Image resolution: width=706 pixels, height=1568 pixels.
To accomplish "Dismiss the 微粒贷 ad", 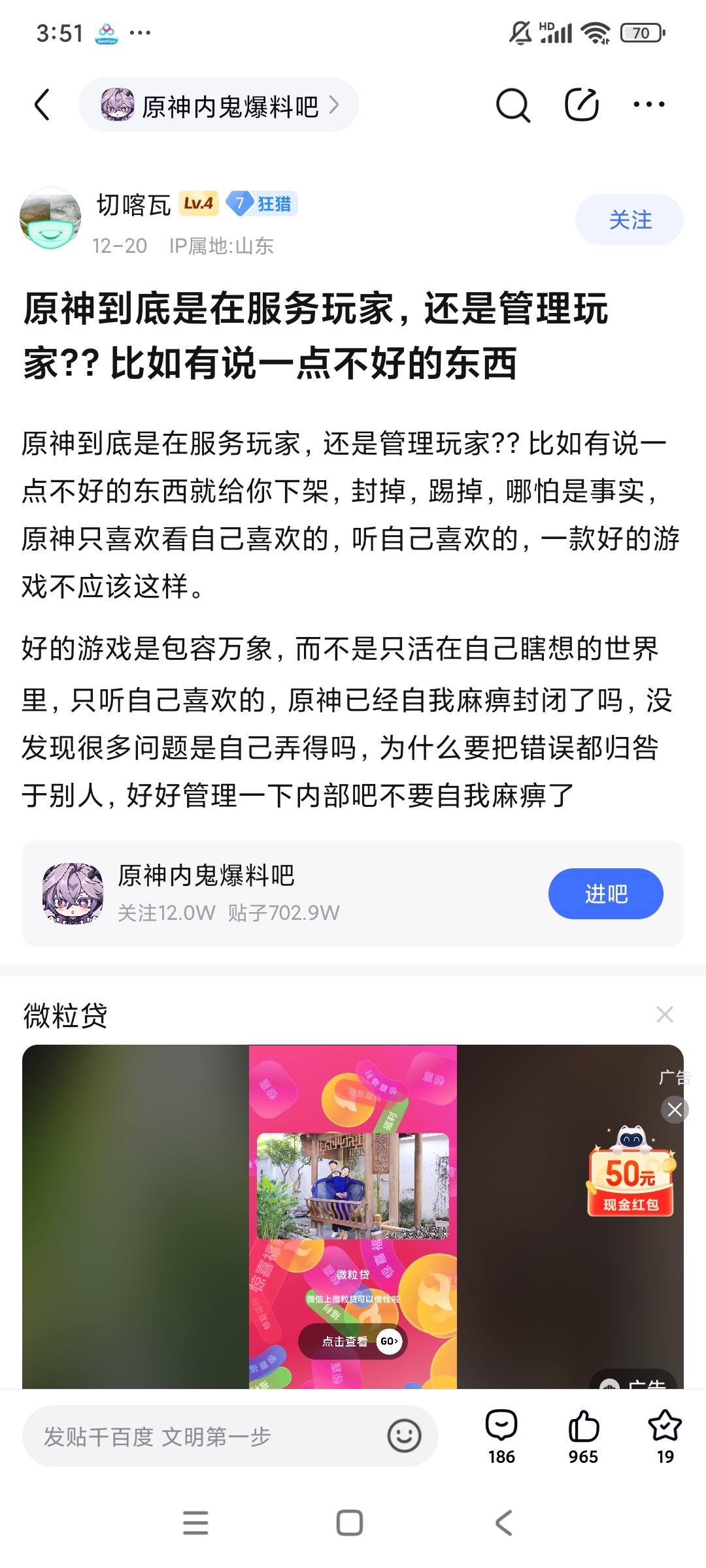I will (x=664, y=1014).
